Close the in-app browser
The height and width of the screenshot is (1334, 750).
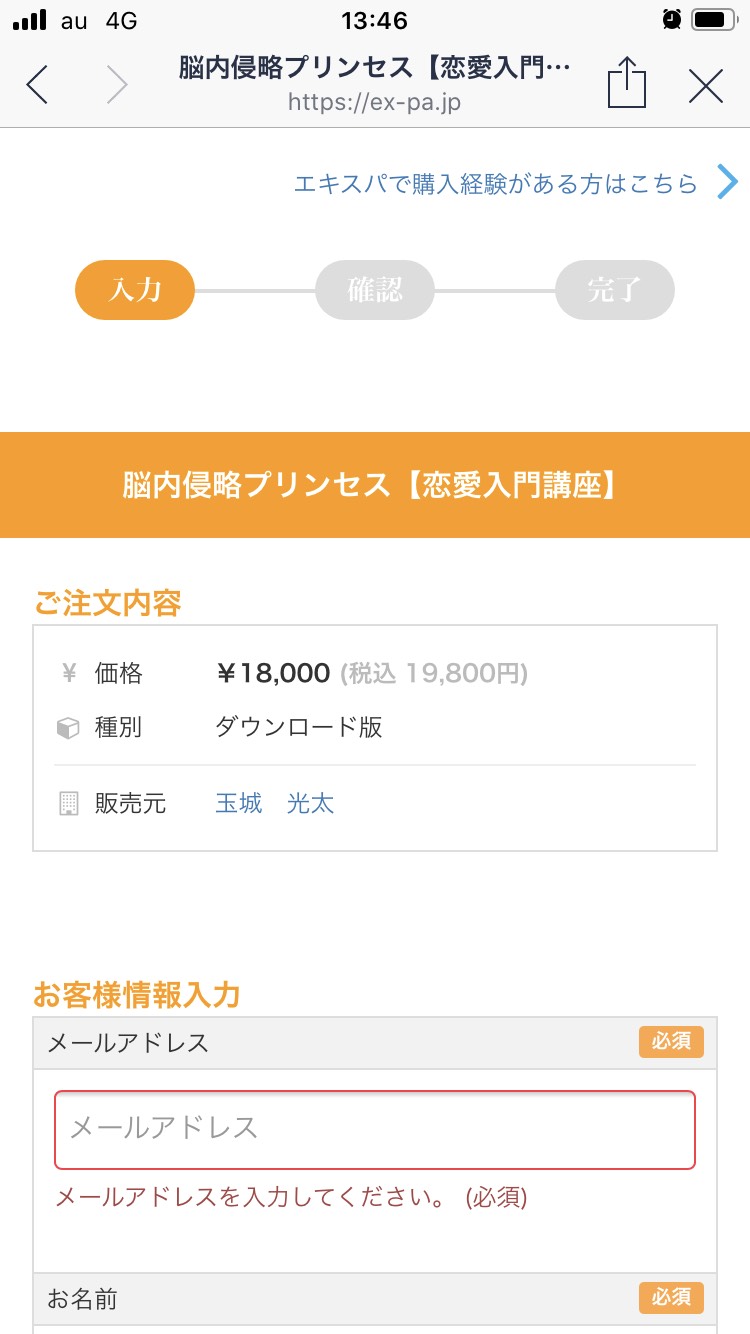pos(706,86)
